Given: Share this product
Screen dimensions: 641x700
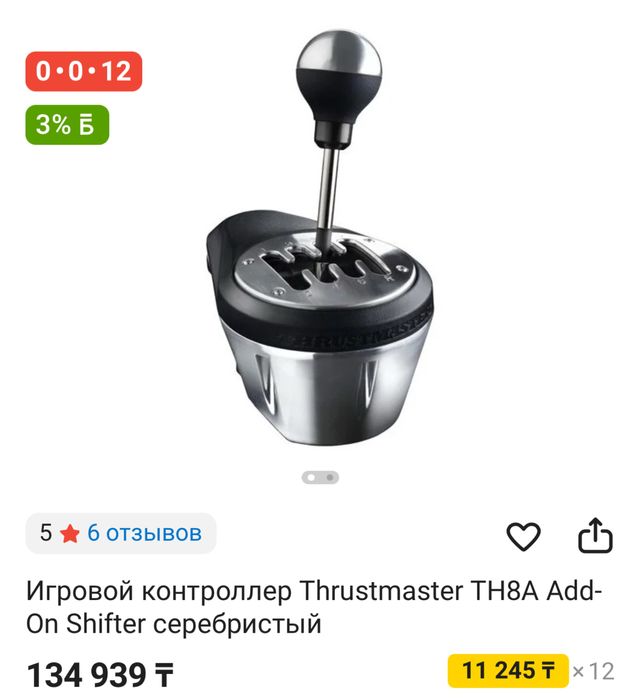Looking at the screenshot, I should coord(595,536).
